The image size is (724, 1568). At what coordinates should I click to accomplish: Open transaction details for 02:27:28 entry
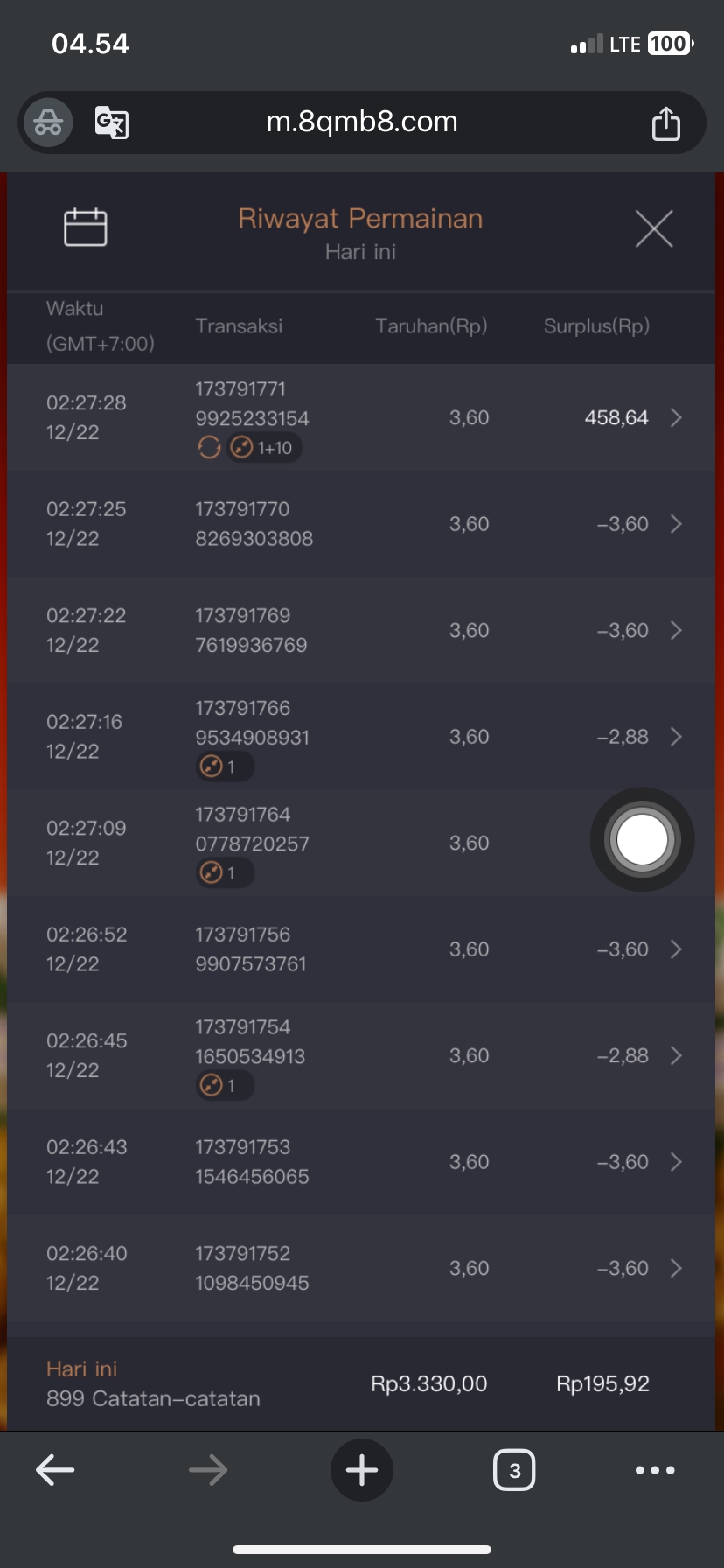pos(675,418)
